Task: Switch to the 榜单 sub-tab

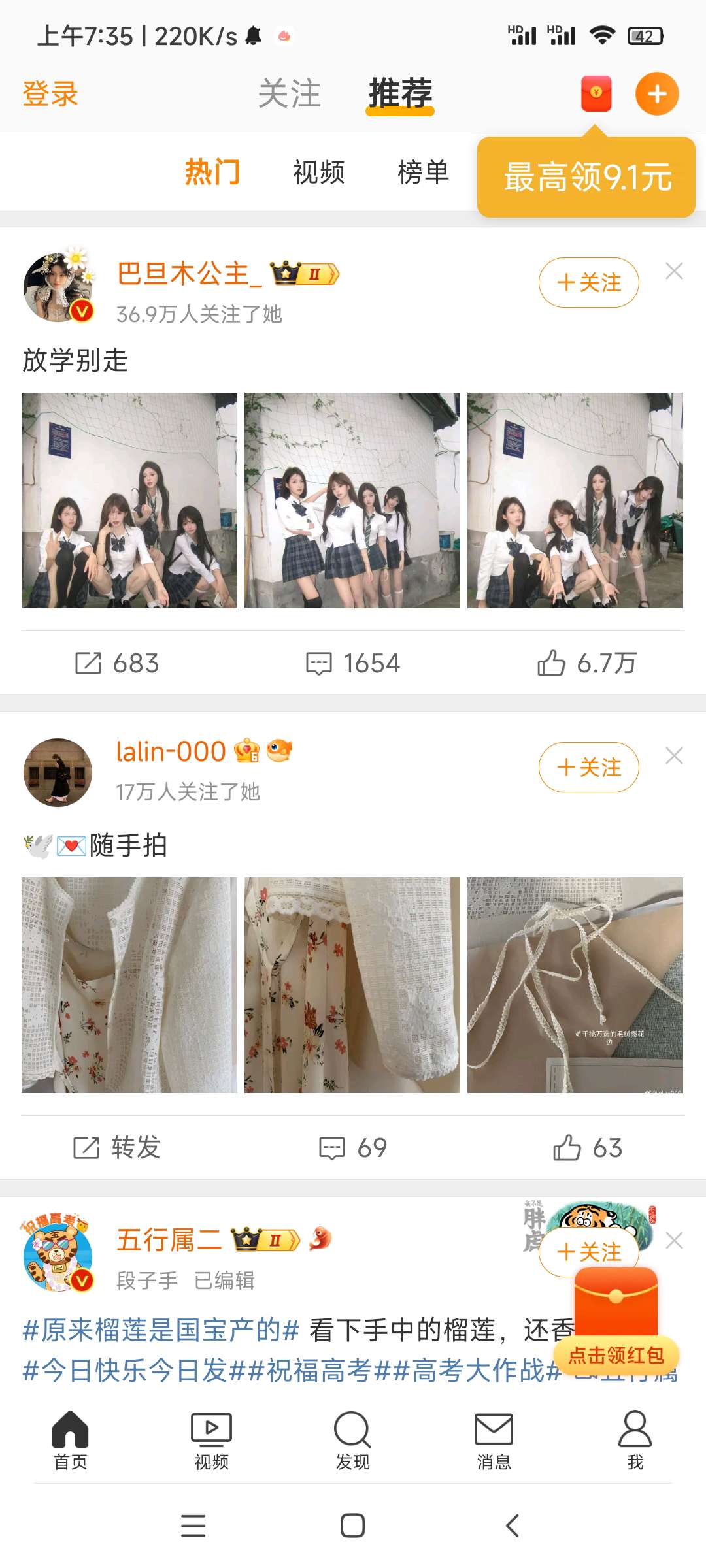Action: 423,172
